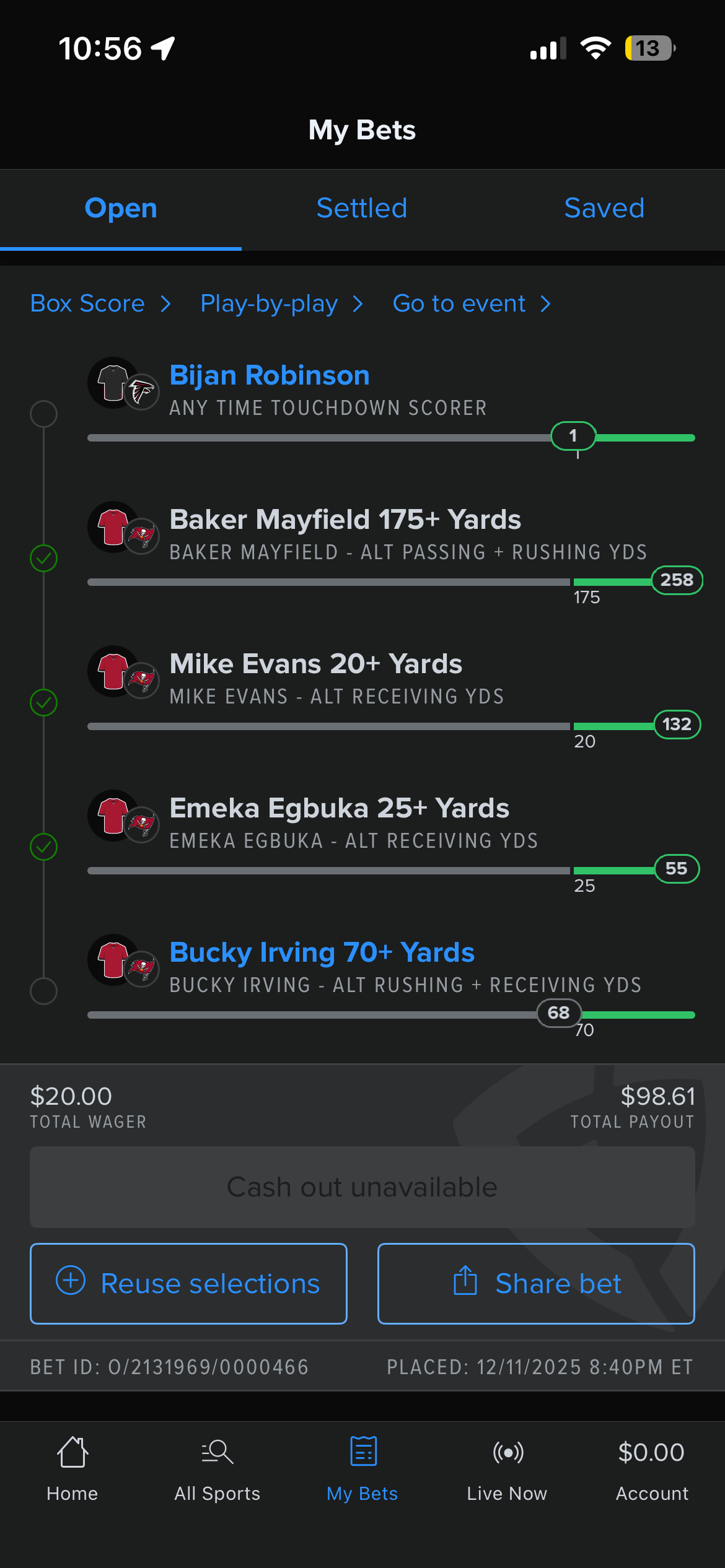Switch to the Open tab
The image size is (725, 1568).
(121, 209)
